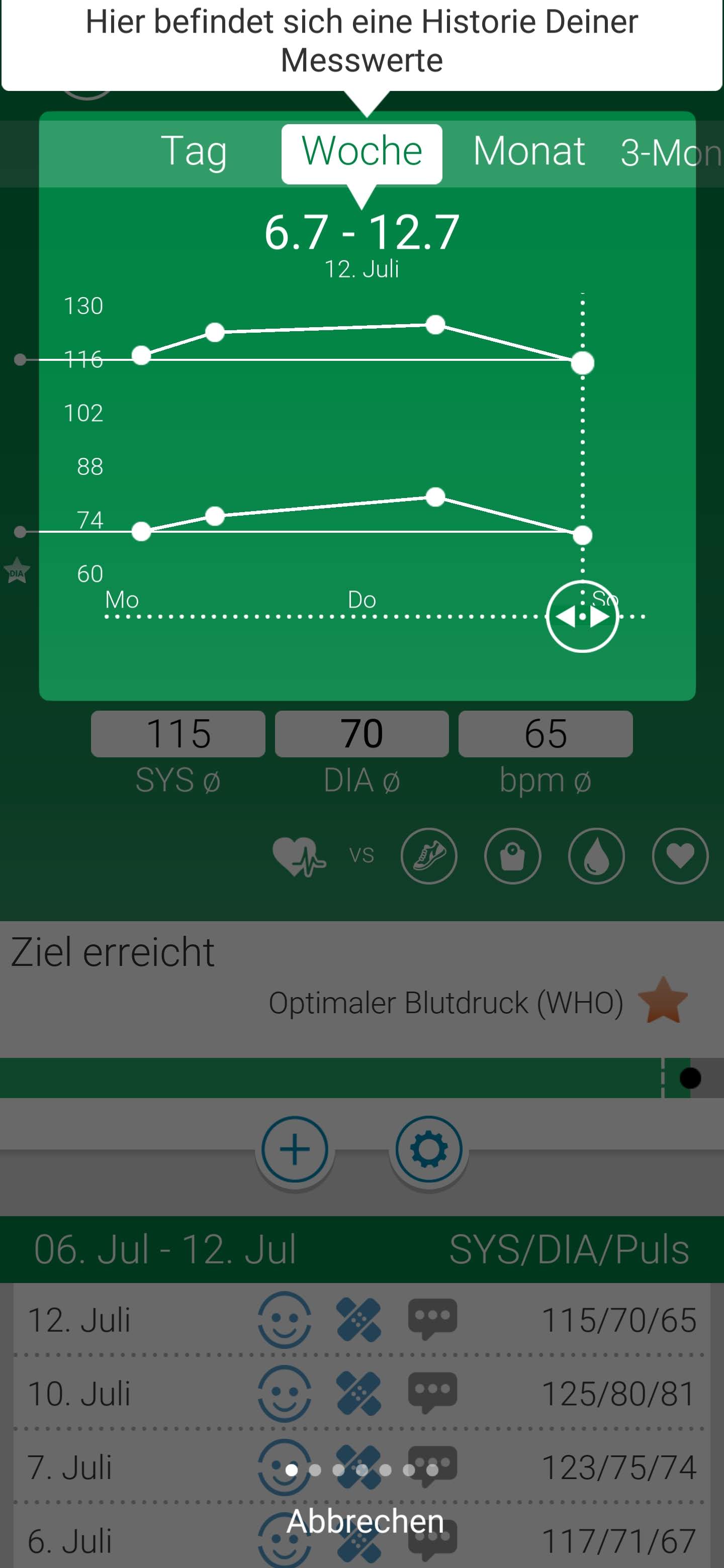Screen dimensions: 724x1568
Task: Compare blood pressure with the drop icon
Action: click(x=596, y=856)
